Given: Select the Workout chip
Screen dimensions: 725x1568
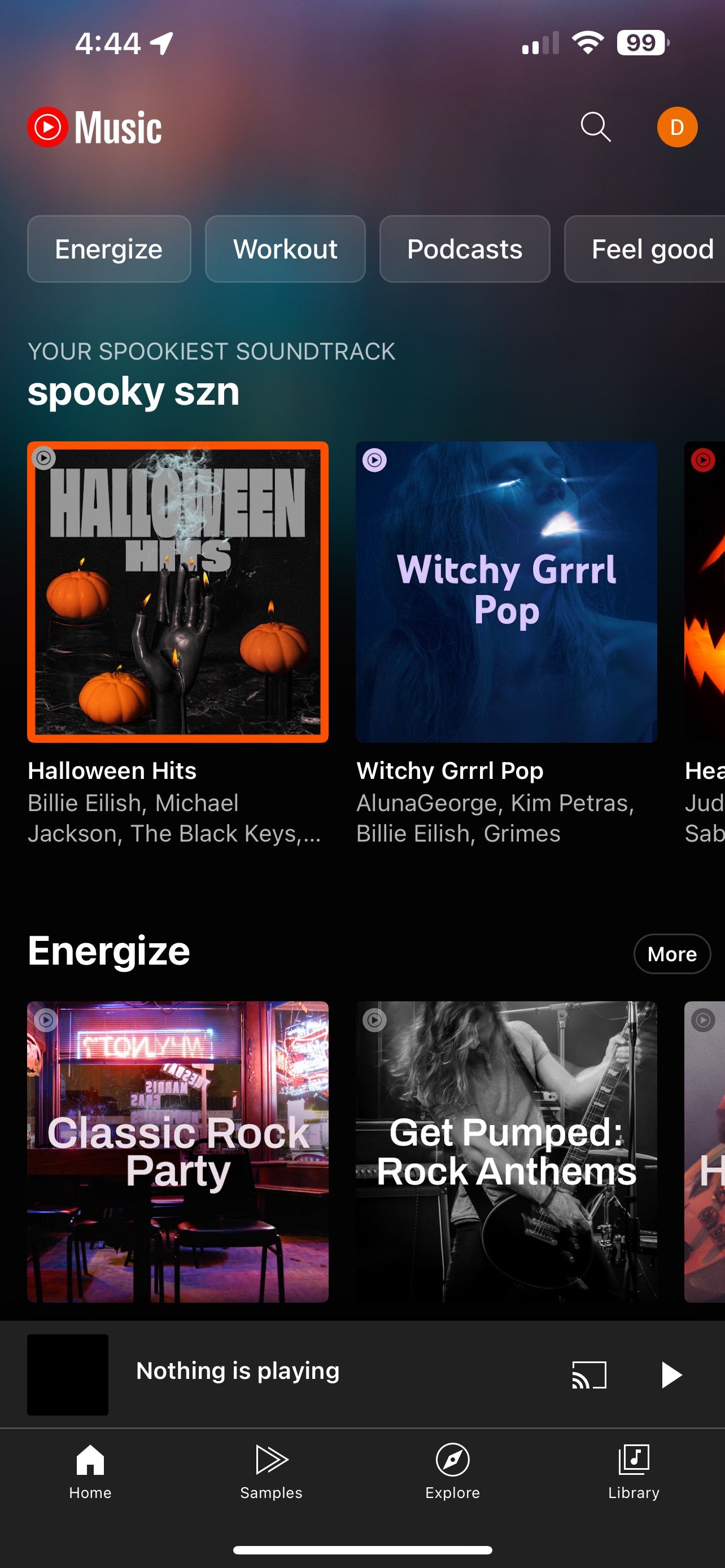Looking at the screenshot, I should point(285,249).
